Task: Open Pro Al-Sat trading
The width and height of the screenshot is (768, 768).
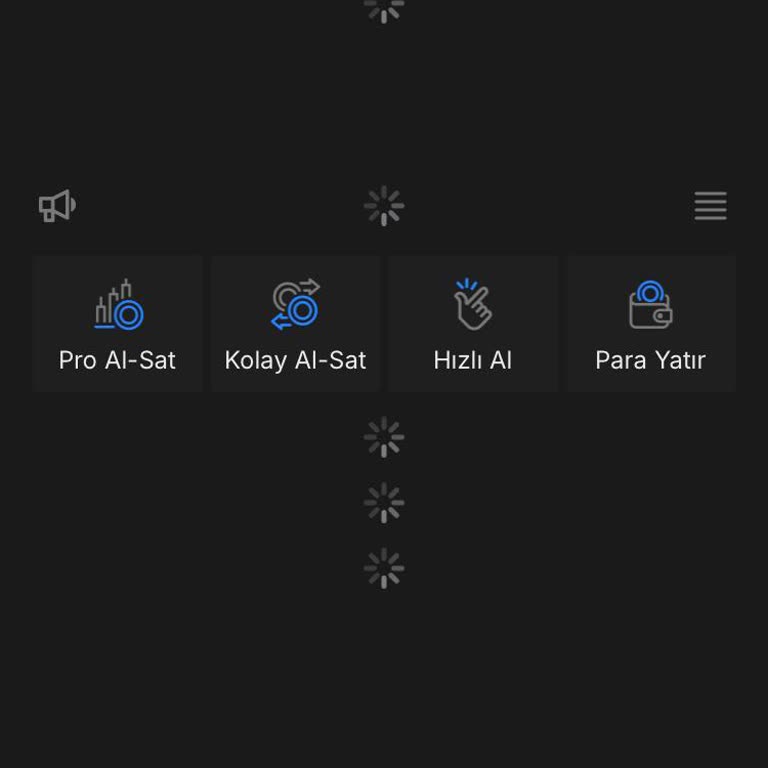Action: tap(117, 323)
